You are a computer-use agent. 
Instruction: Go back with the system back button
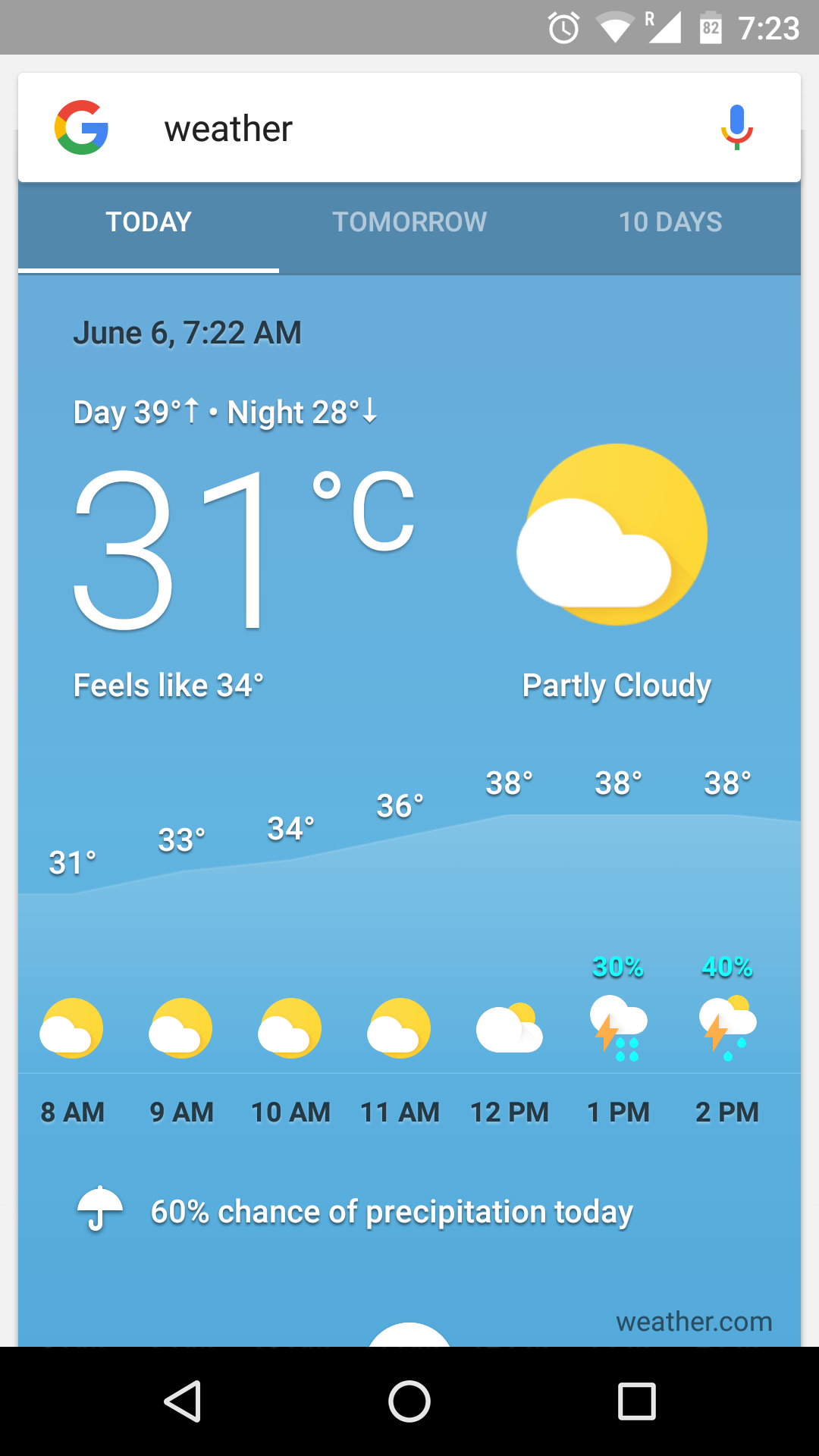pyautogui.click(x=183, y=1401)
